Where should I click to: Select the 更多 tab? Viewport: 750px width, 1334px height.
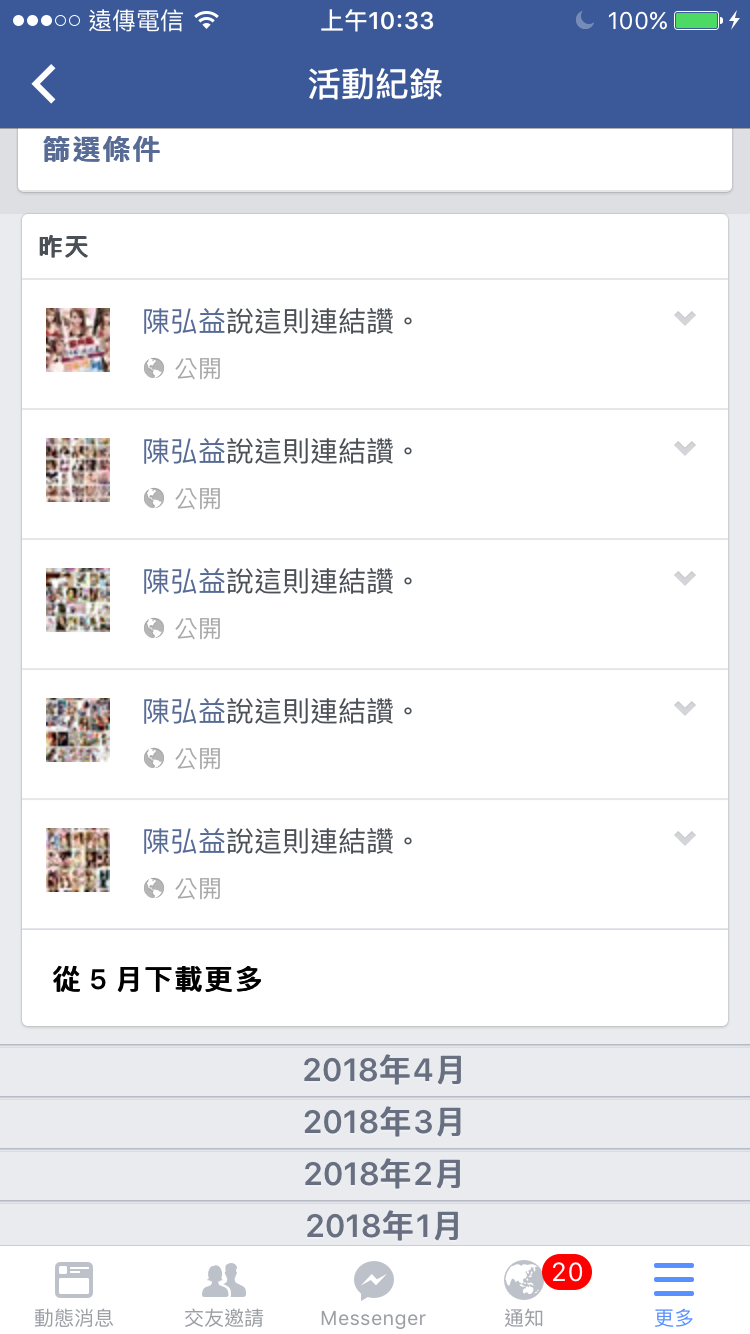coord(673,1291)
